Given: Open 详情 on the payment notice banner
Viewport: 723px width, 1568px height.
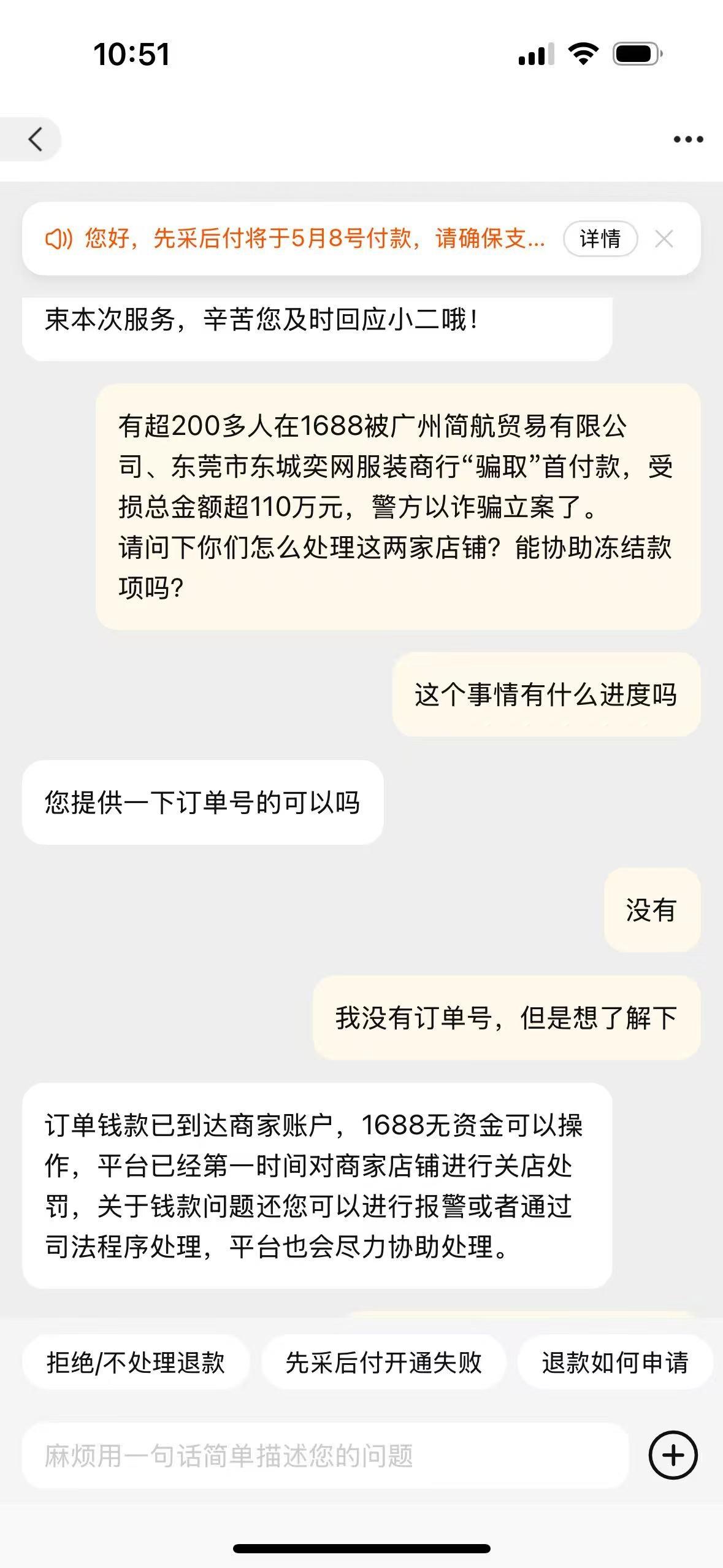Looking at the screenshot, I should point(600,239).
